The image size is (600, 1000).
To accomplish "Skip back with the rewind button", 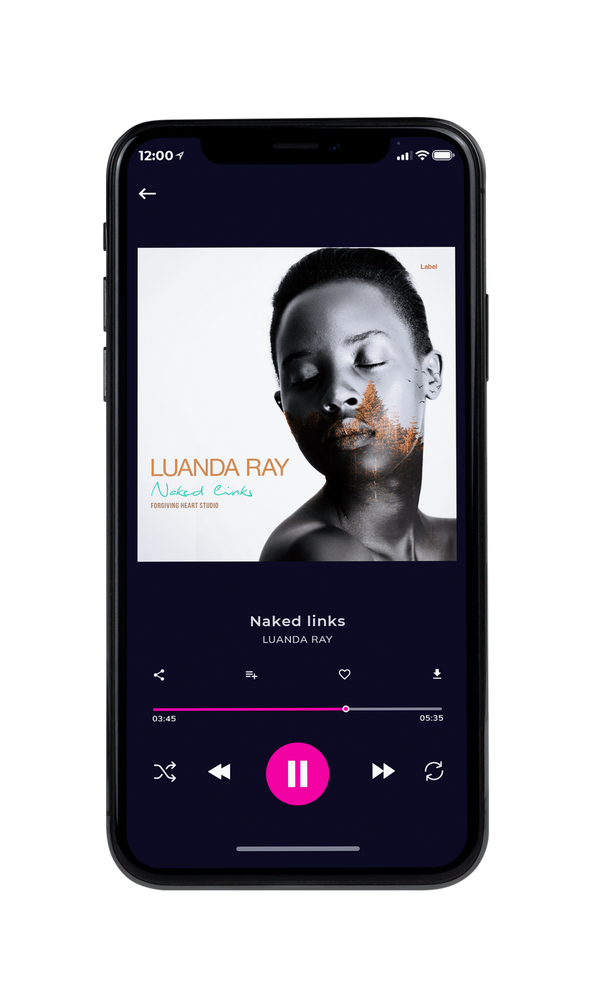I will tap(219, 772).
